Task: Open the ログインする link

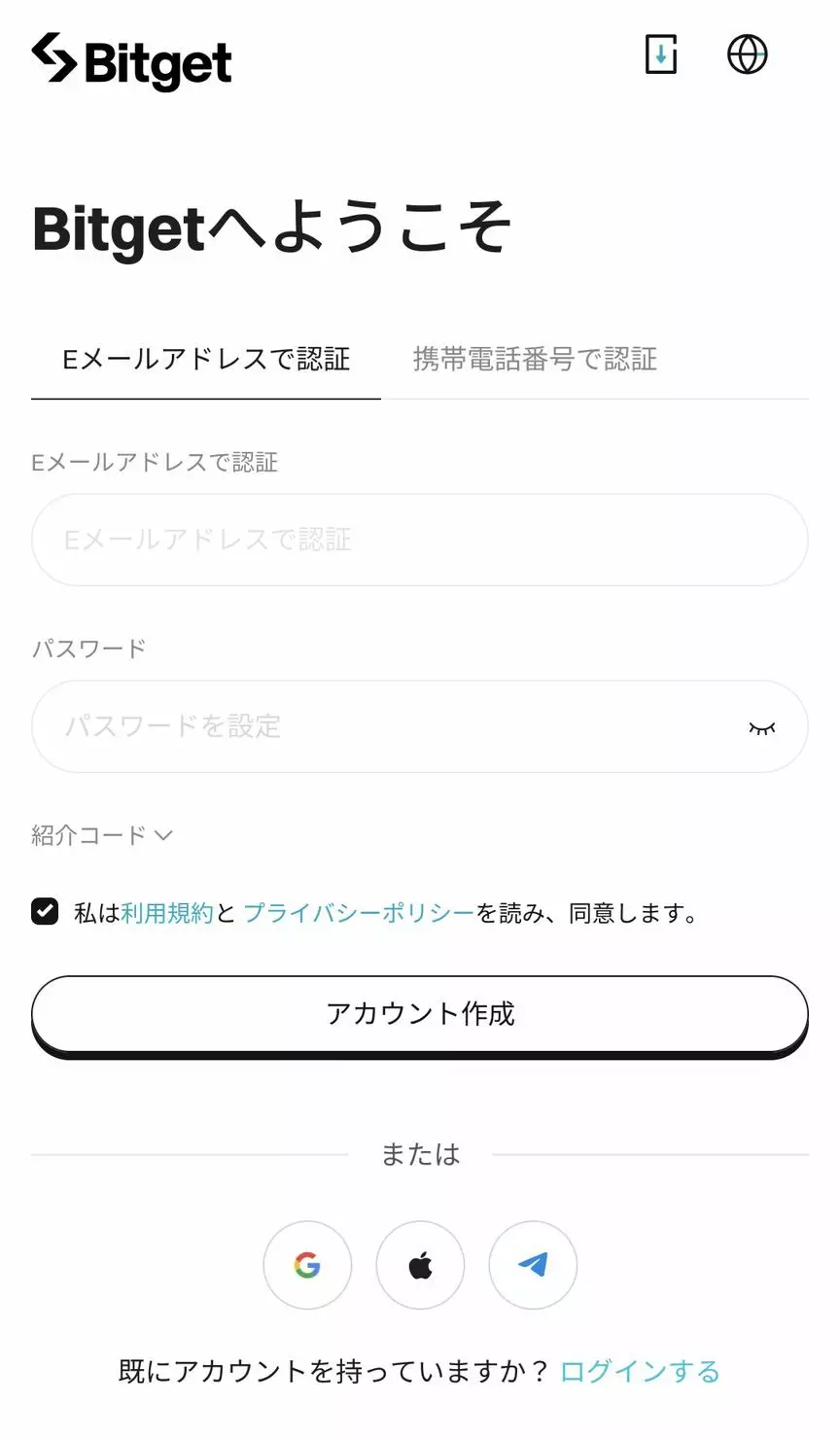Action: 640,1372
